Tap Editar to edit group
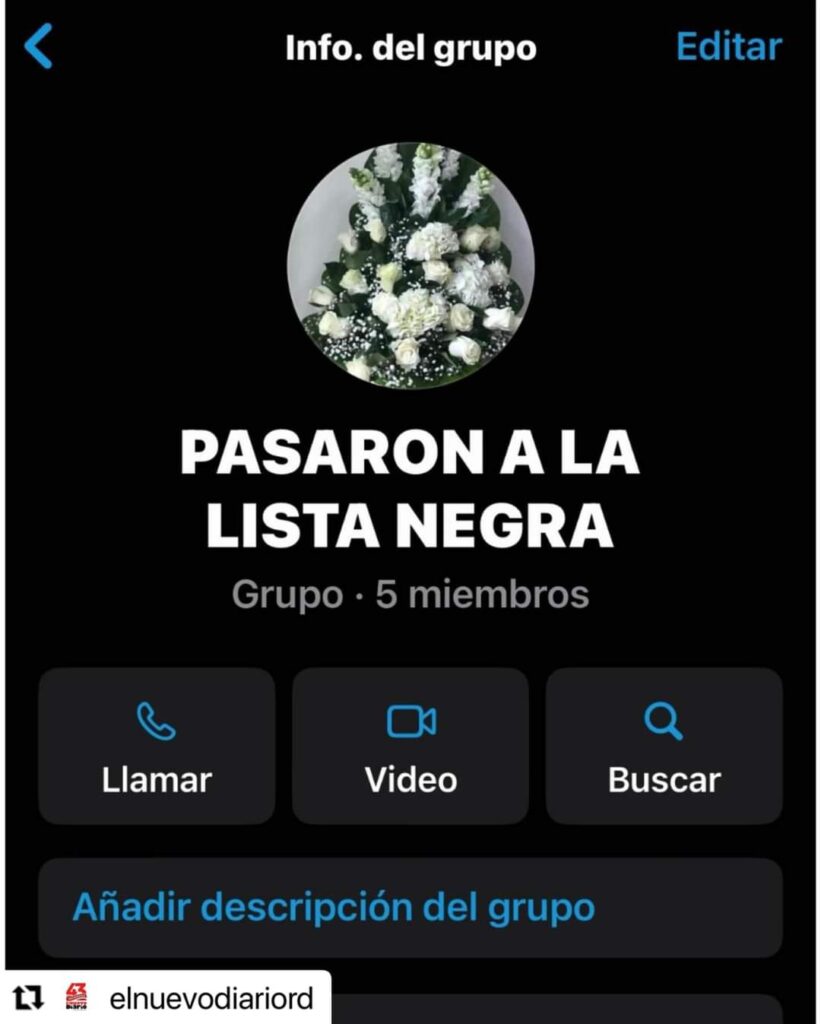This screenshot has height=1024, width=821. (728, 46)
